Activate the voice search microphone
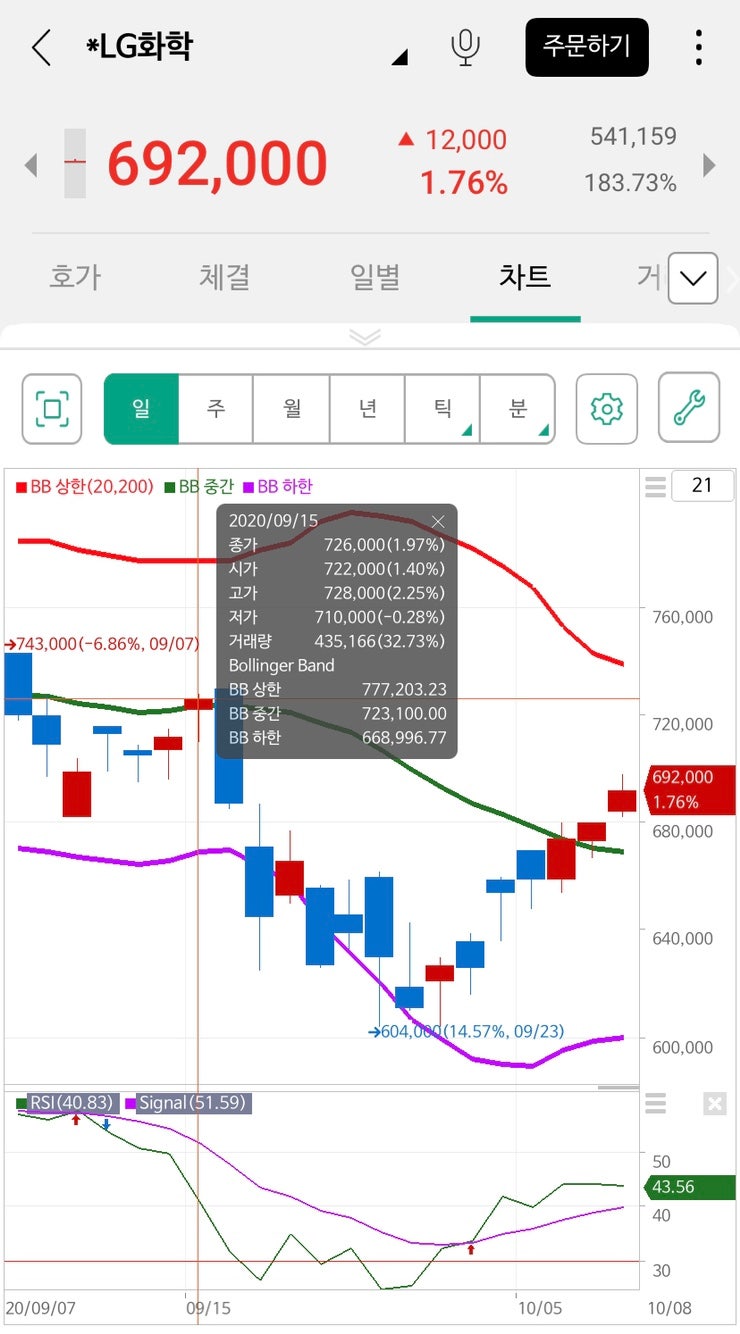 click(464, 47)
